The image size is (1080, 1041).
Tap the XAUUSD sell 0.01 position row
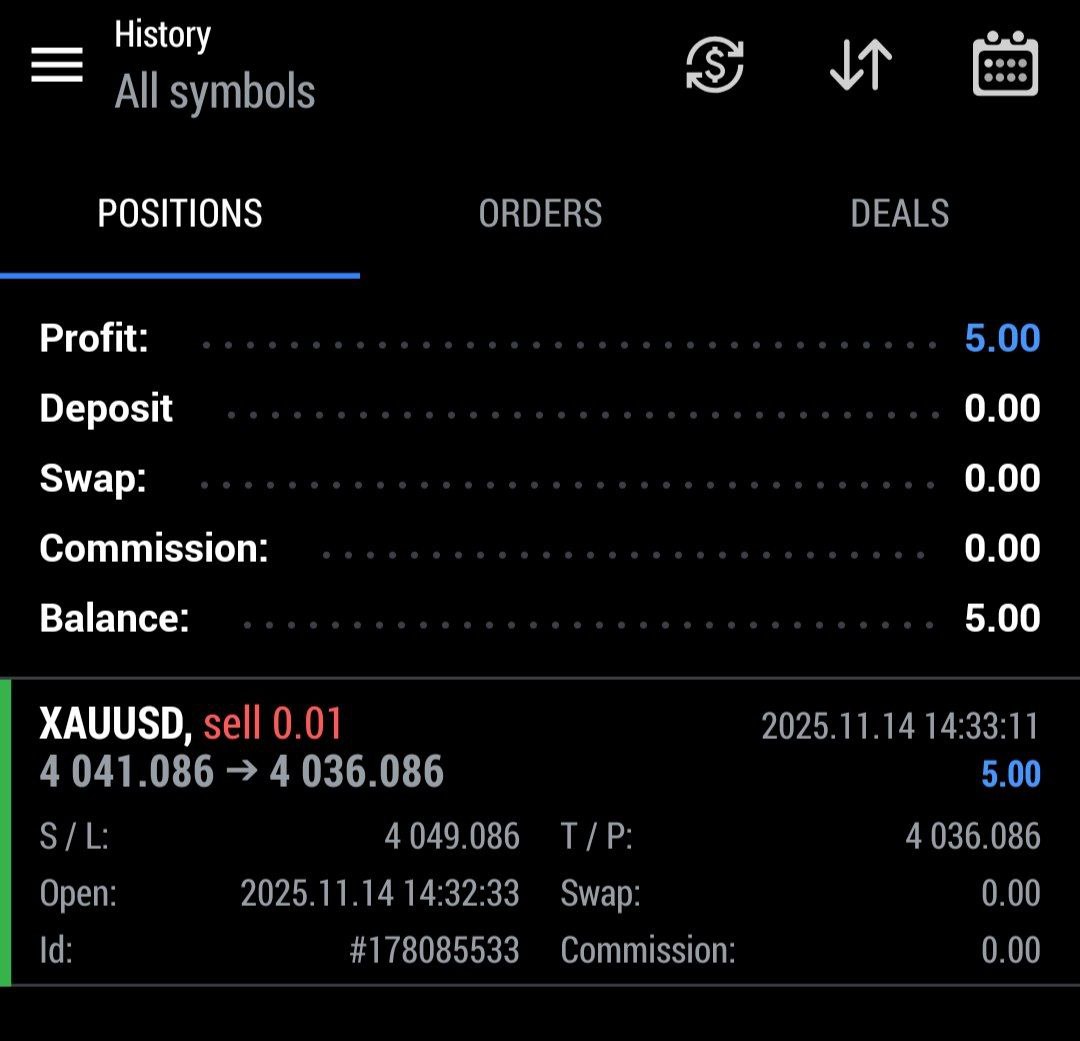pyautogui.click(x=540, y=832)
